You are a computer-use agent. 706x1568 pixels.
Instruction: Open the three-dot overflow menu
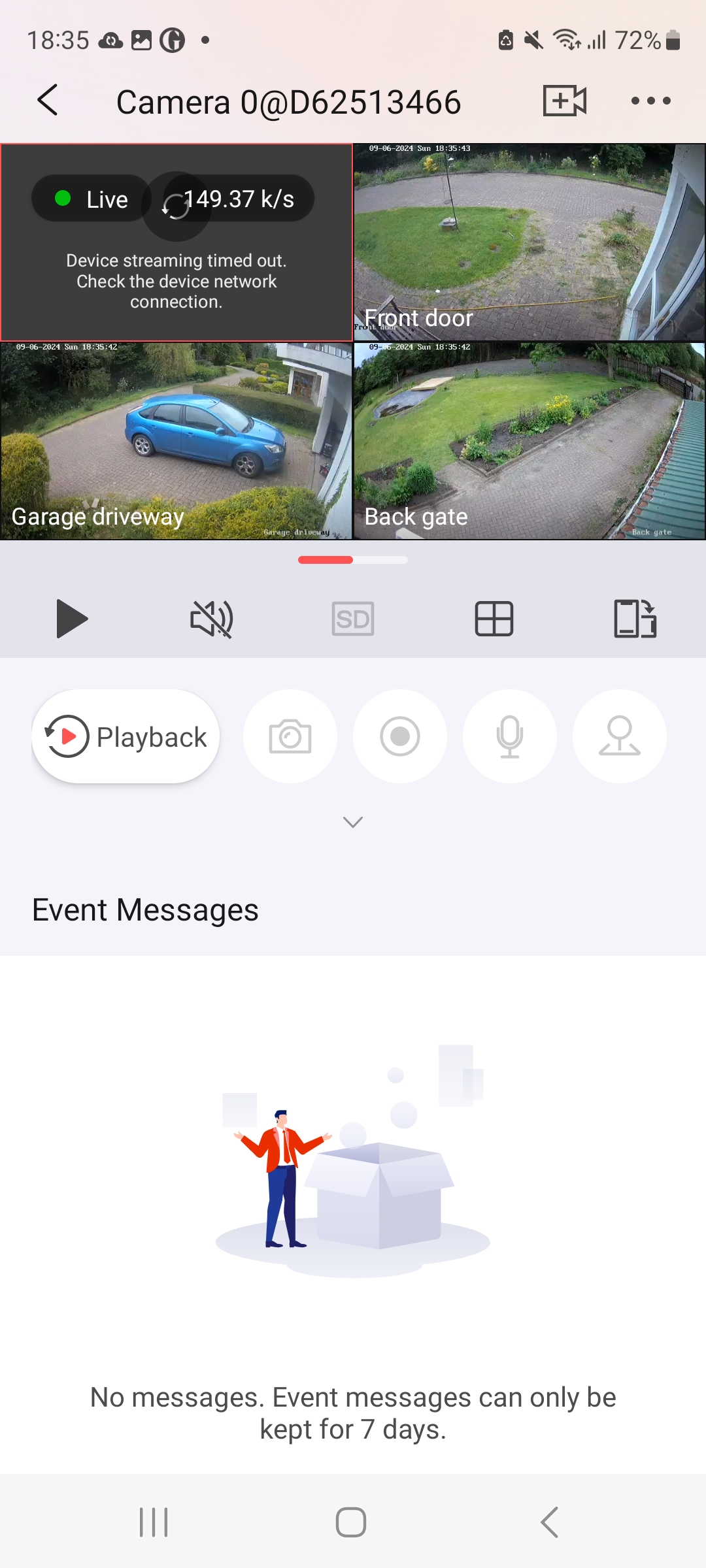click(650, 101)
